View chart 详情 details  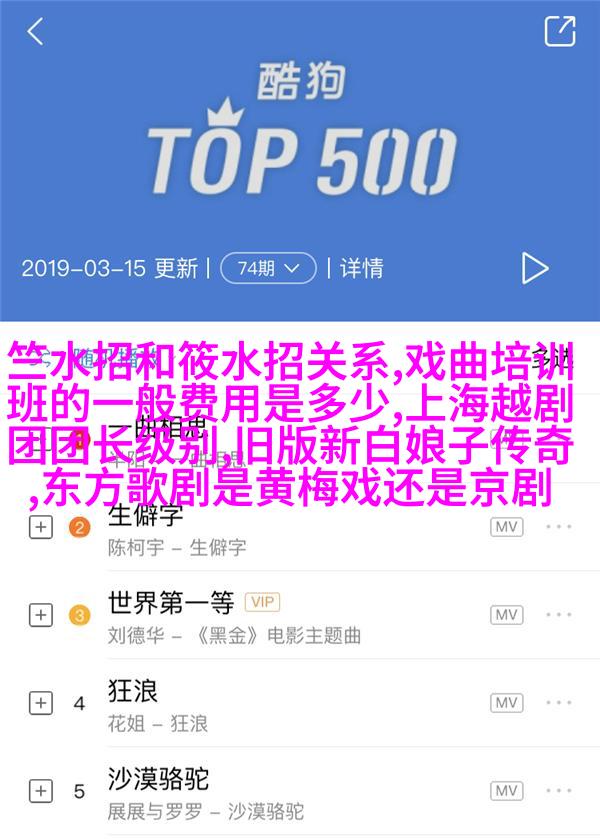(x=361, y=268)
